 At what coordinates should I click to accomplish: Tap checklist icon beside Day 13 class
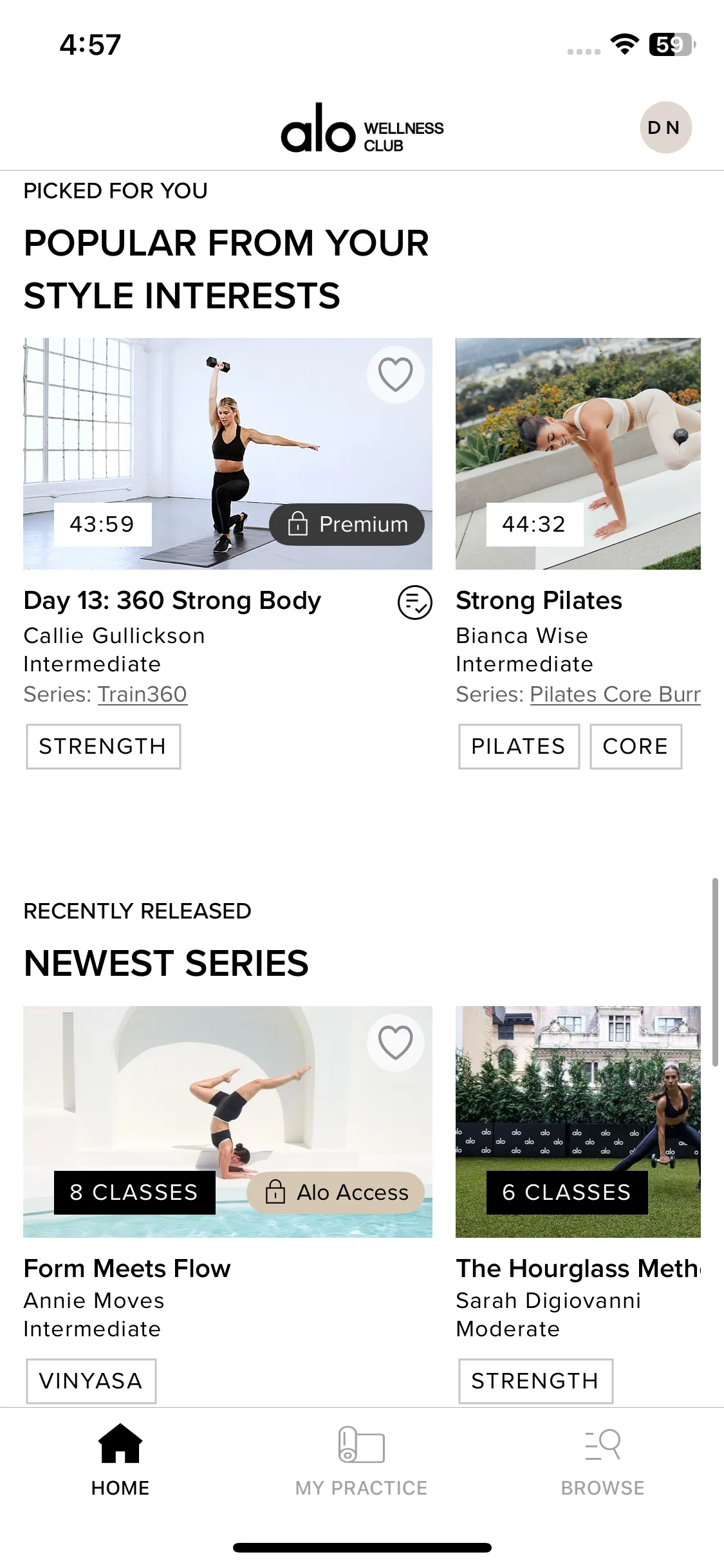coord(414,602)
